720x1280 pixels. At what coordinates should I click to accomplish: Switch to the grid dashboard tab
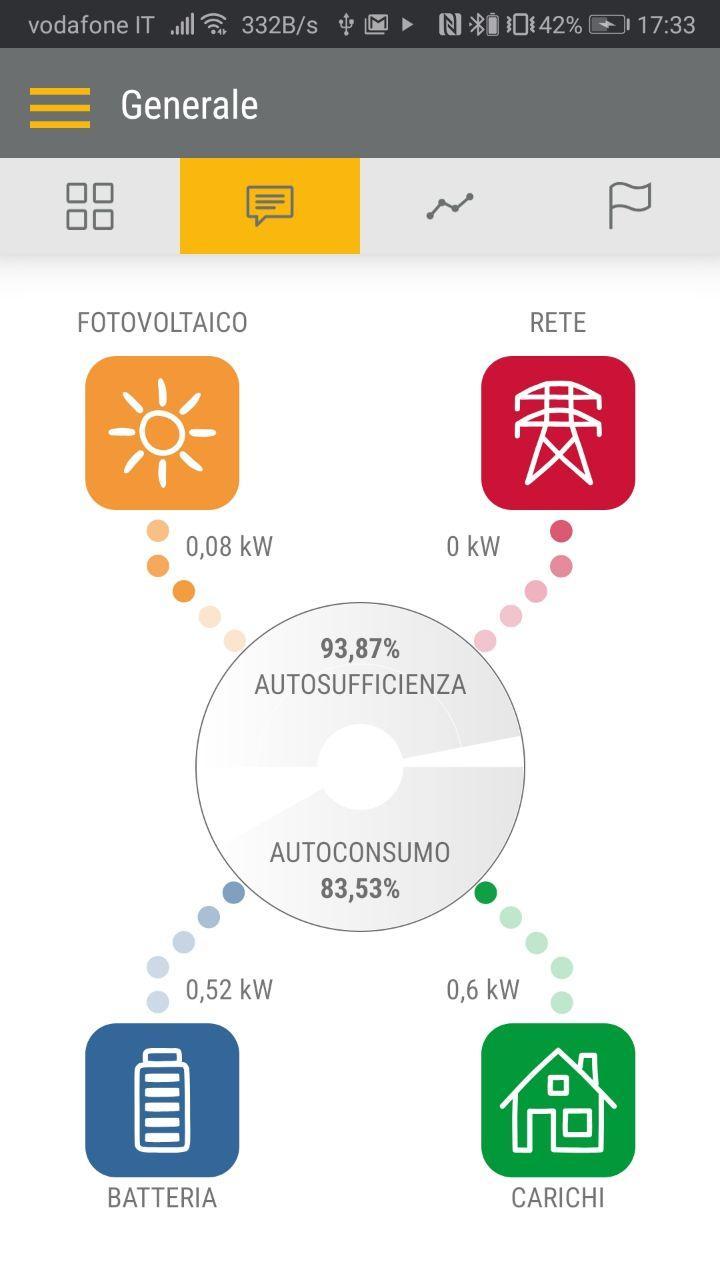click(90, 206)
